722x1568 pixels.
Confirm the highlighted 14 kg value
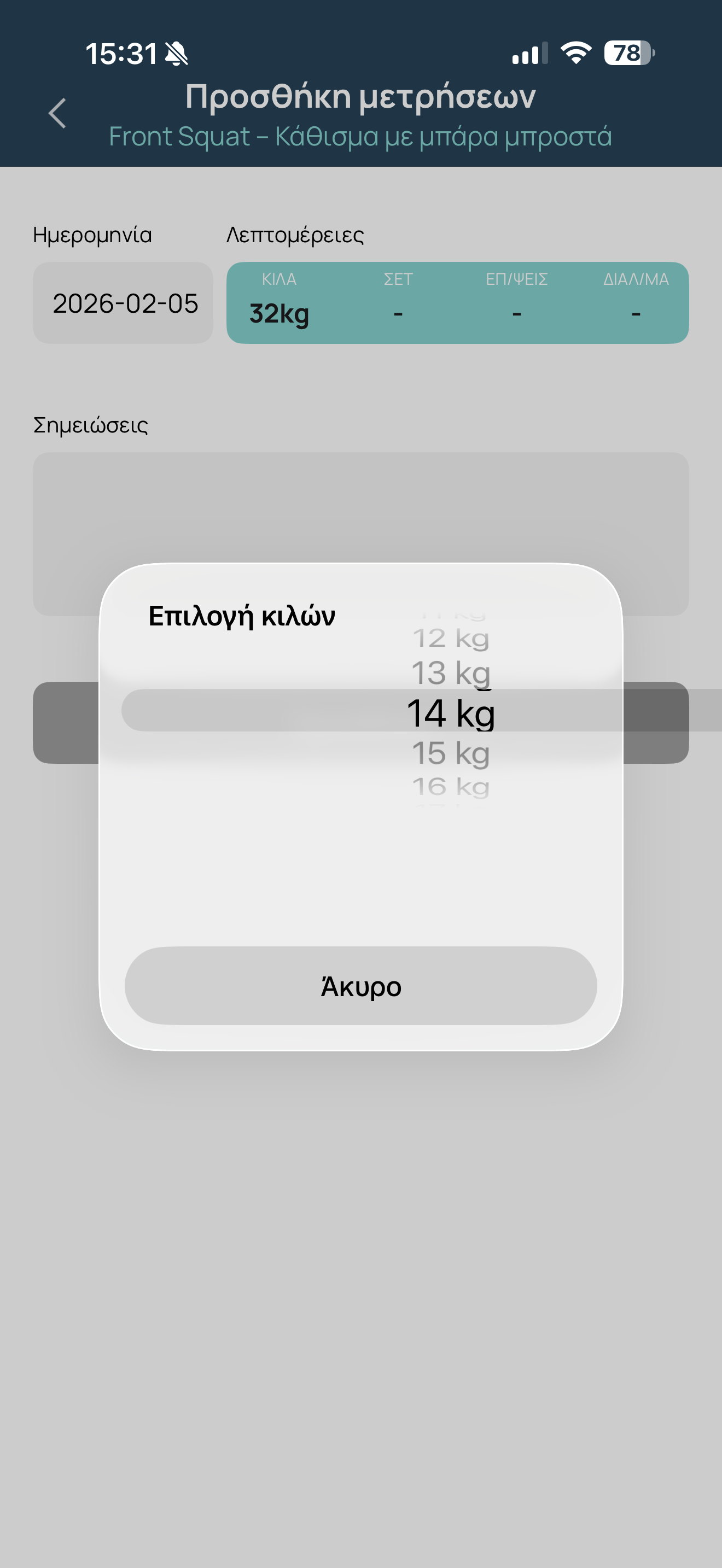(451, 713)
